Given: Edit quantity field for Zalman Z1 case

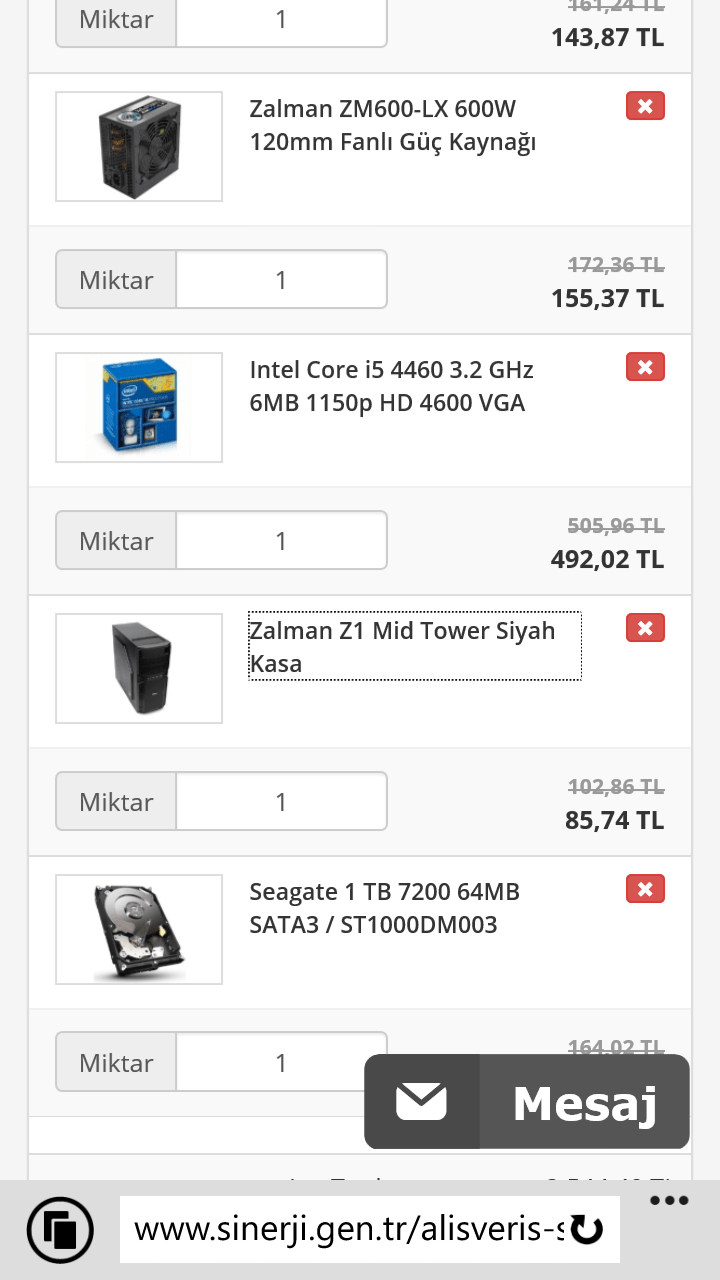Looking at the screenshot, I should pyautogui.click(x=281, y=802).
